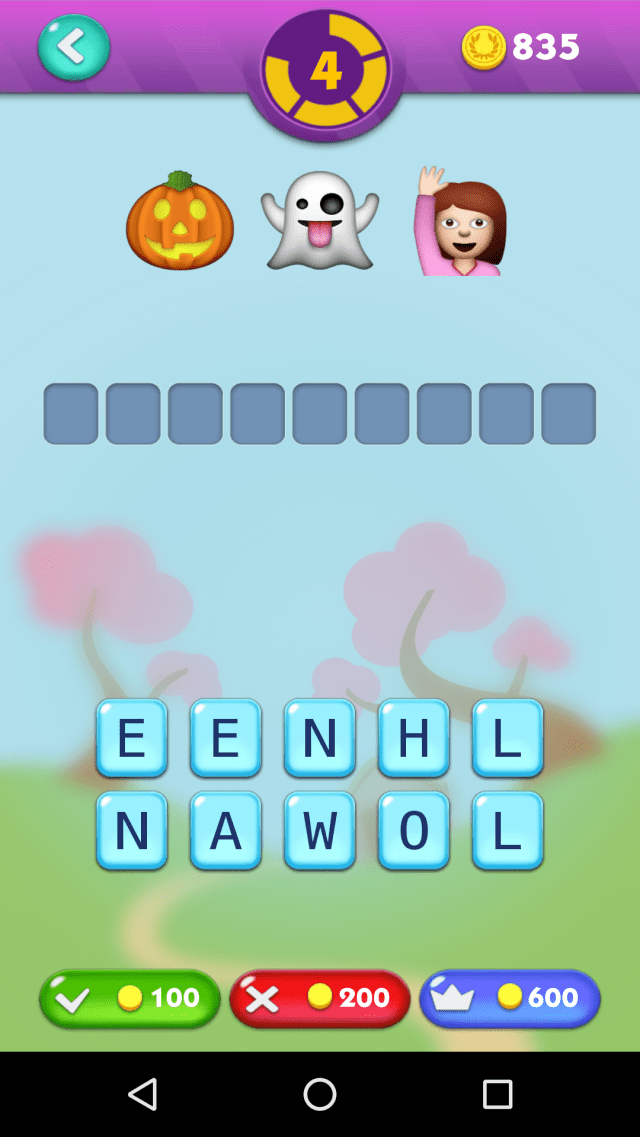640x1137 pixels.
Task: Go back using the teal arrow button
Action: tap(73, 47)
